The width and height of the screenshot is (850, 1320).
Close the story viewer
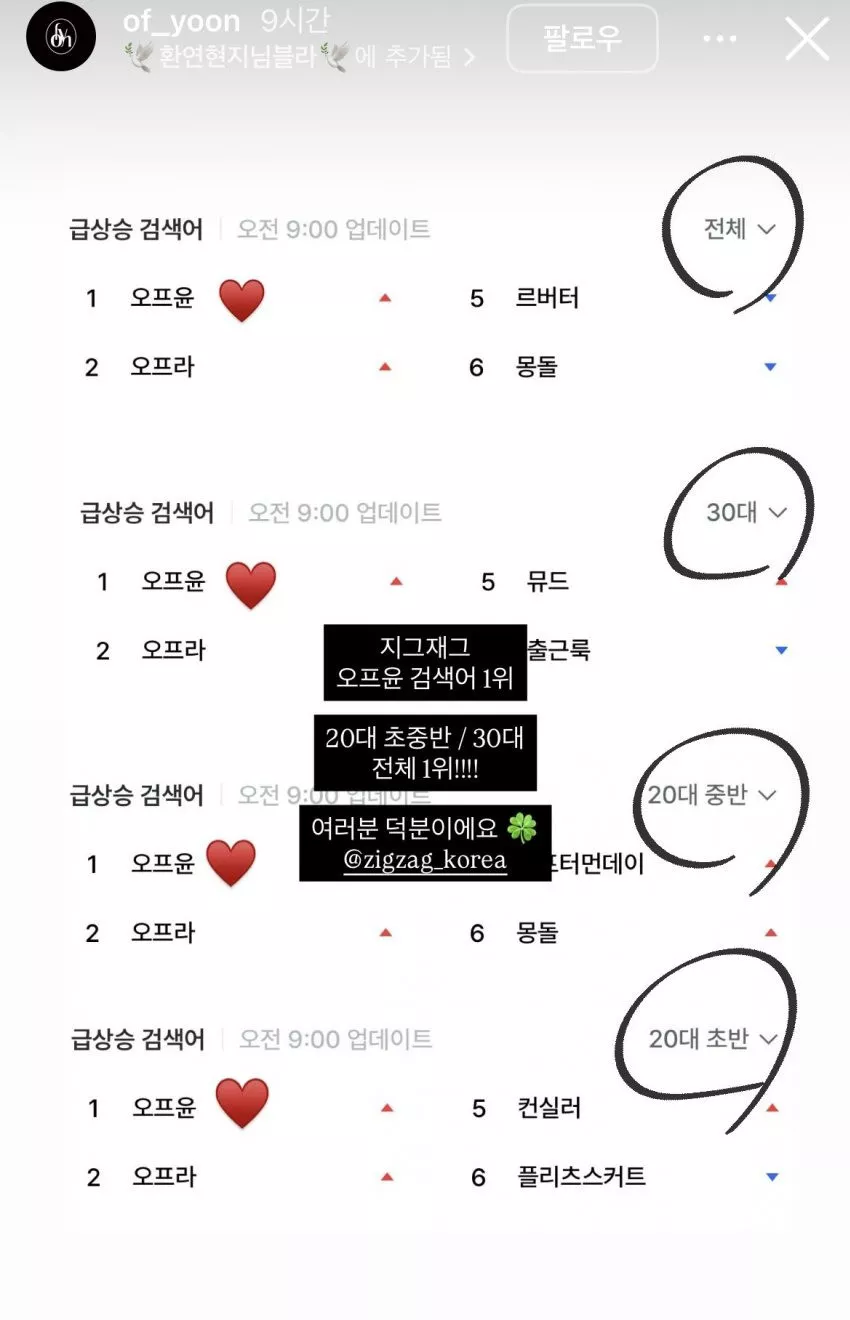[x=807, y=39]
